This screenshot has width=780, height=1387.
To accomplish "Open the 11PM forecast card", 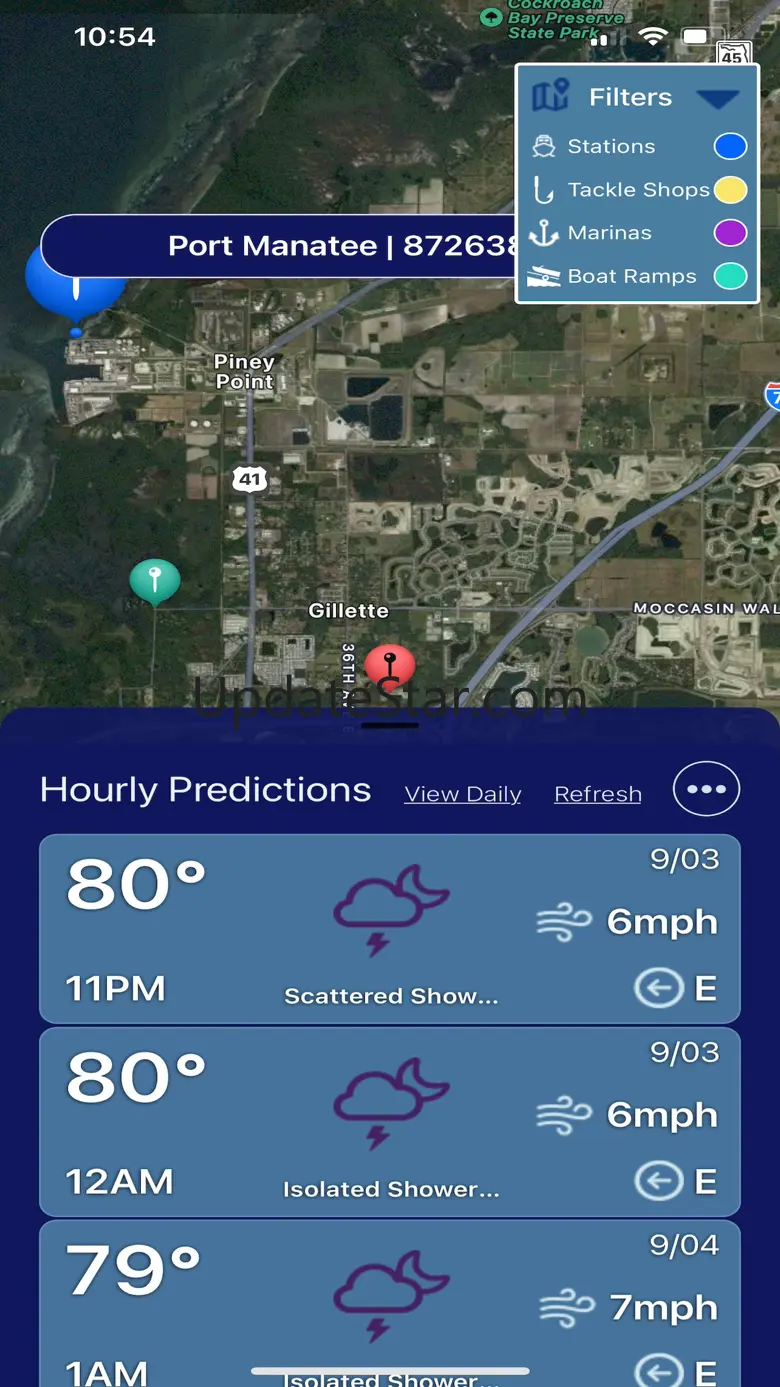I will click(x=390, y=929).
